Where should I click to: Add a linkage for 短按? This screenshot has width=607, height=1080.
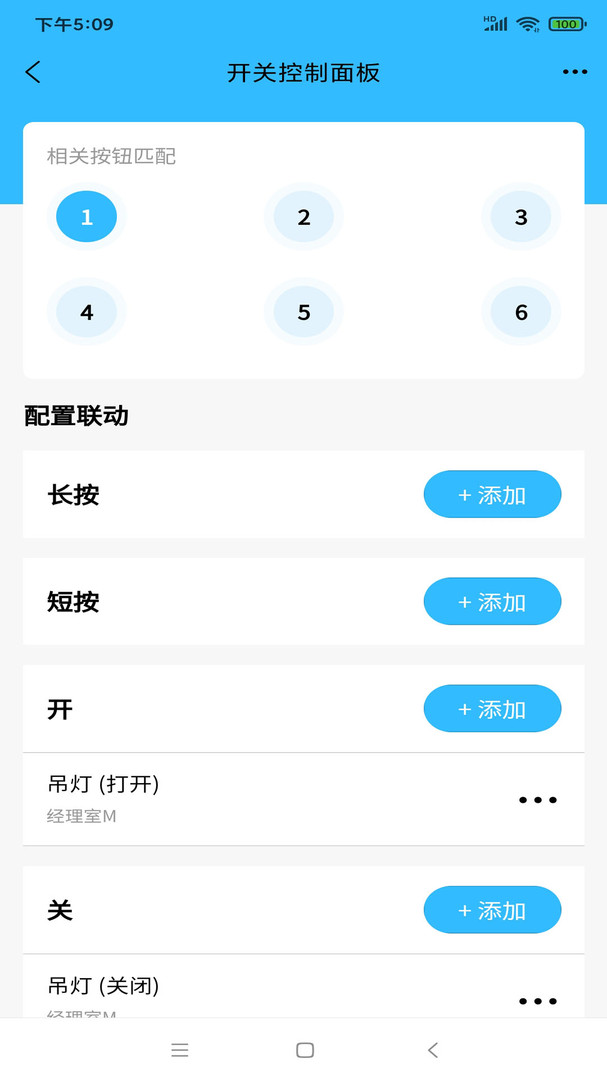click(492, 602)
